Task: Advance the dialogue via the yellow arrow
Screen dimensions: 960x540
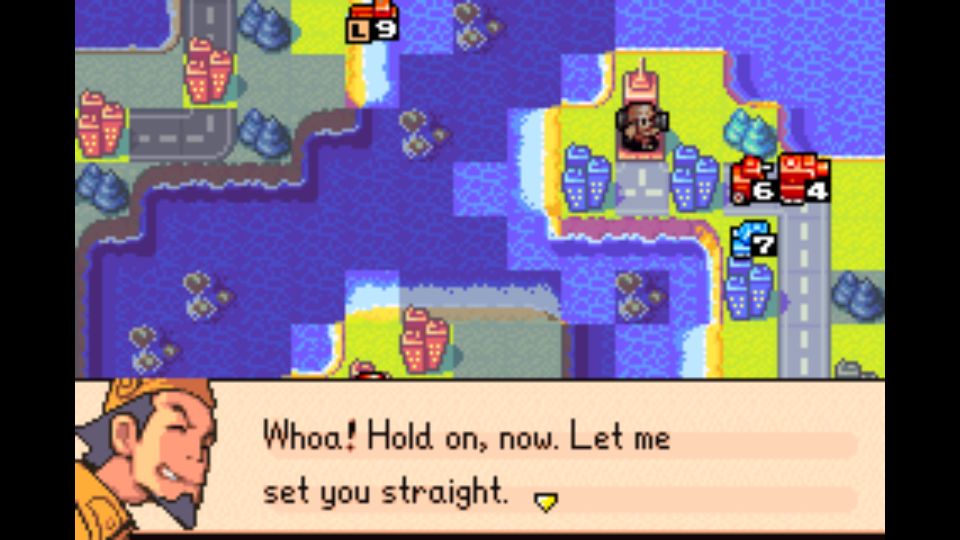Action: [545, 502]
